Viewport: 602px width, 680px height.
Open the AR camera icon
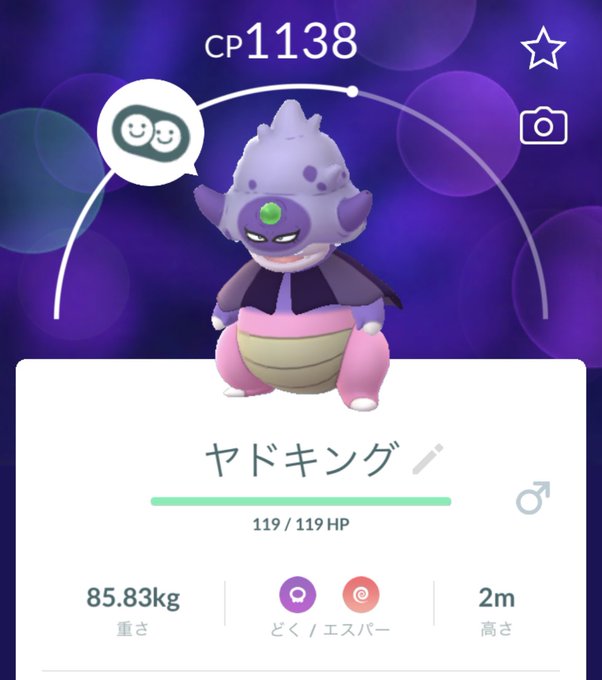click(543, 126)
